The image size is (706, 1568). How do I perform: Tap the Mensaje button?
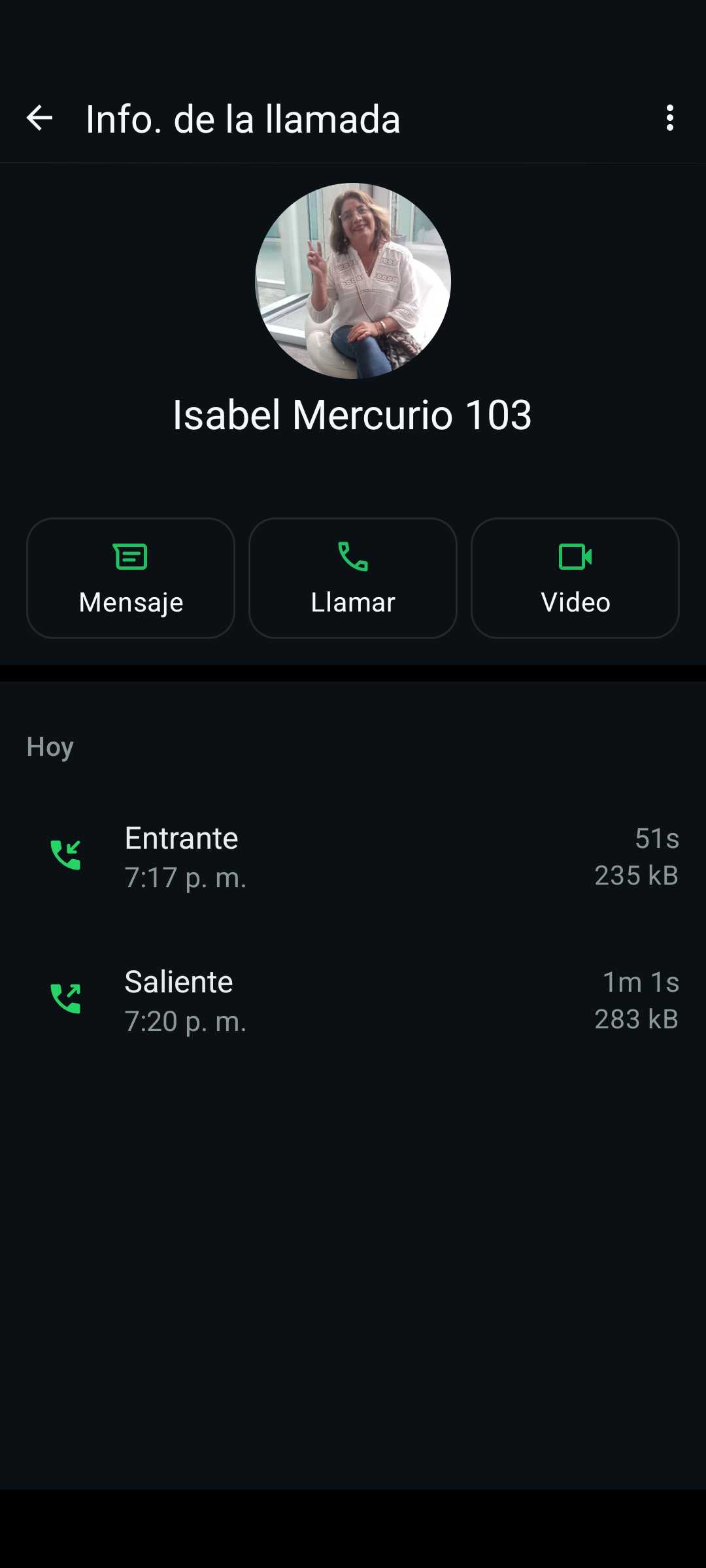click(131, 578)
